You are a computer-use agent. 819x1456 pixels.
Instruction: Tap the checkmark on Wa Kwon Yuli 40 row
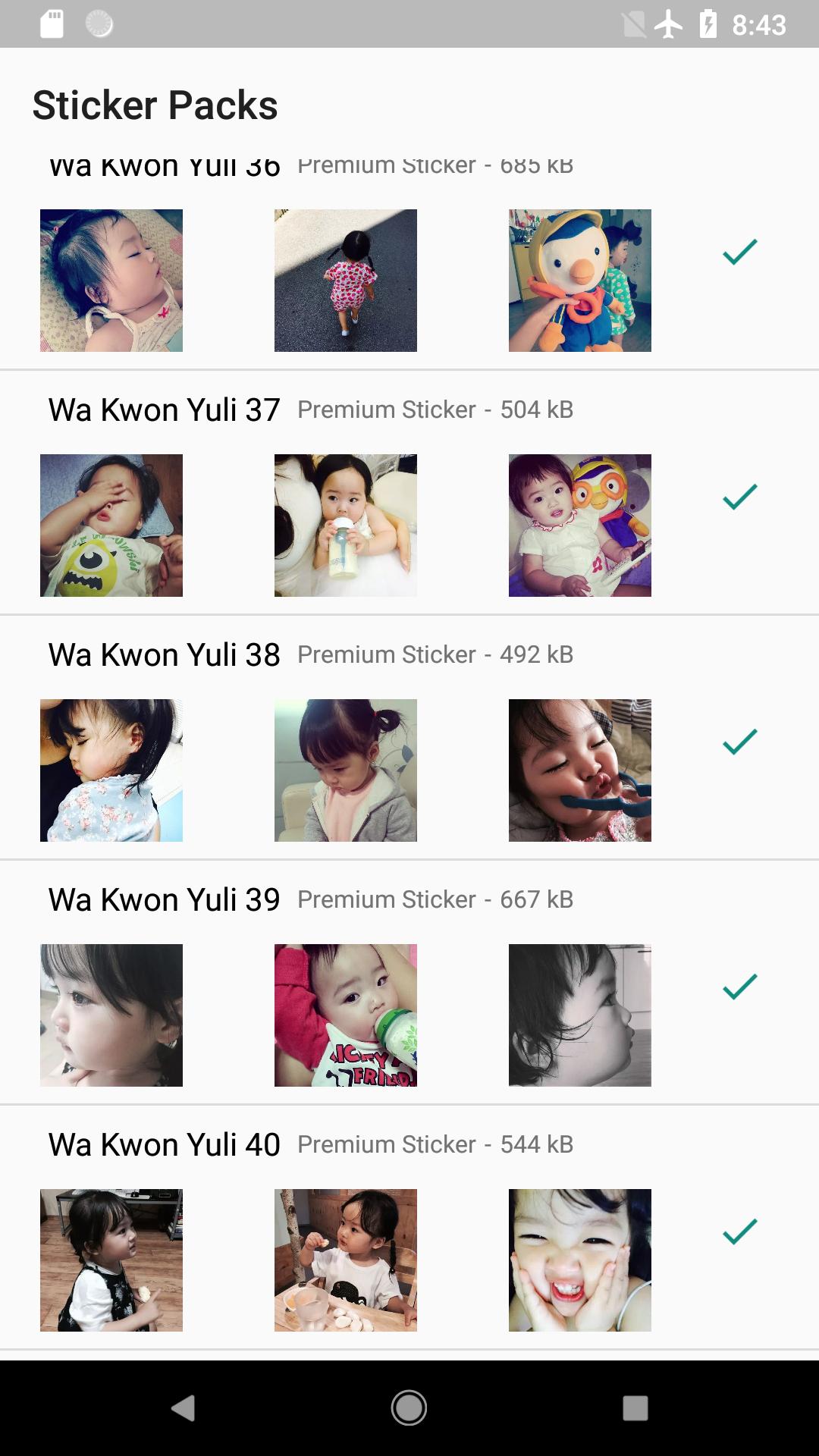click(739, 1232)
